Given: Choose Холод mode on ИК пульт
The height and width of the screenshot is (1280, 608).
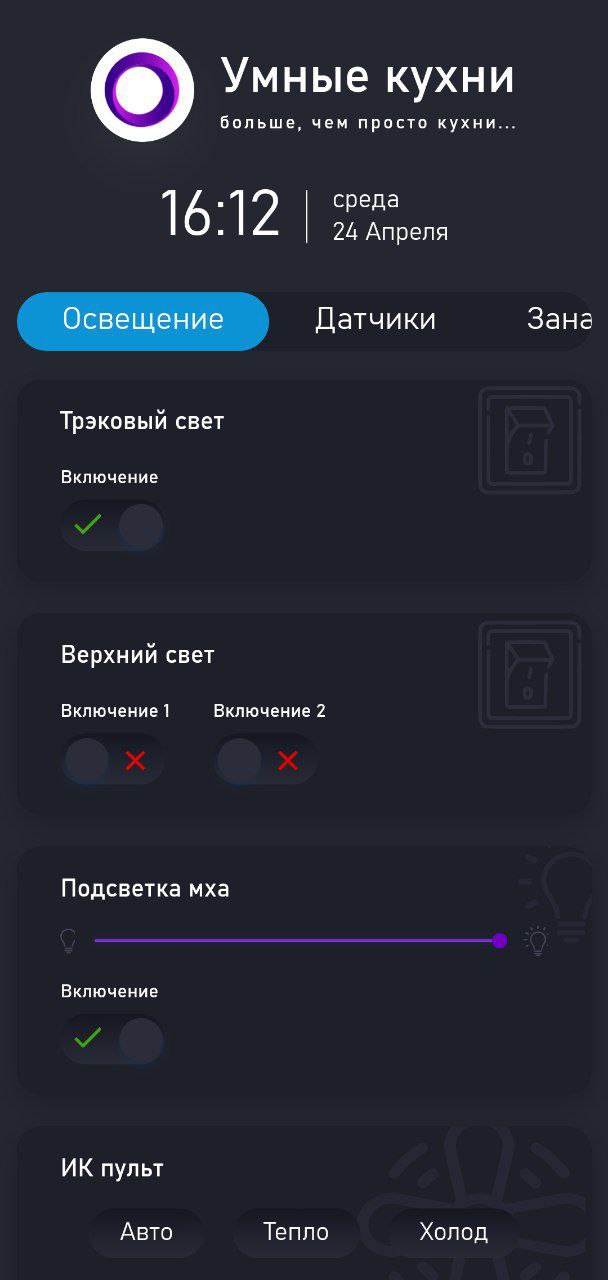Looking at the screenshot, I should point(453,1232).
